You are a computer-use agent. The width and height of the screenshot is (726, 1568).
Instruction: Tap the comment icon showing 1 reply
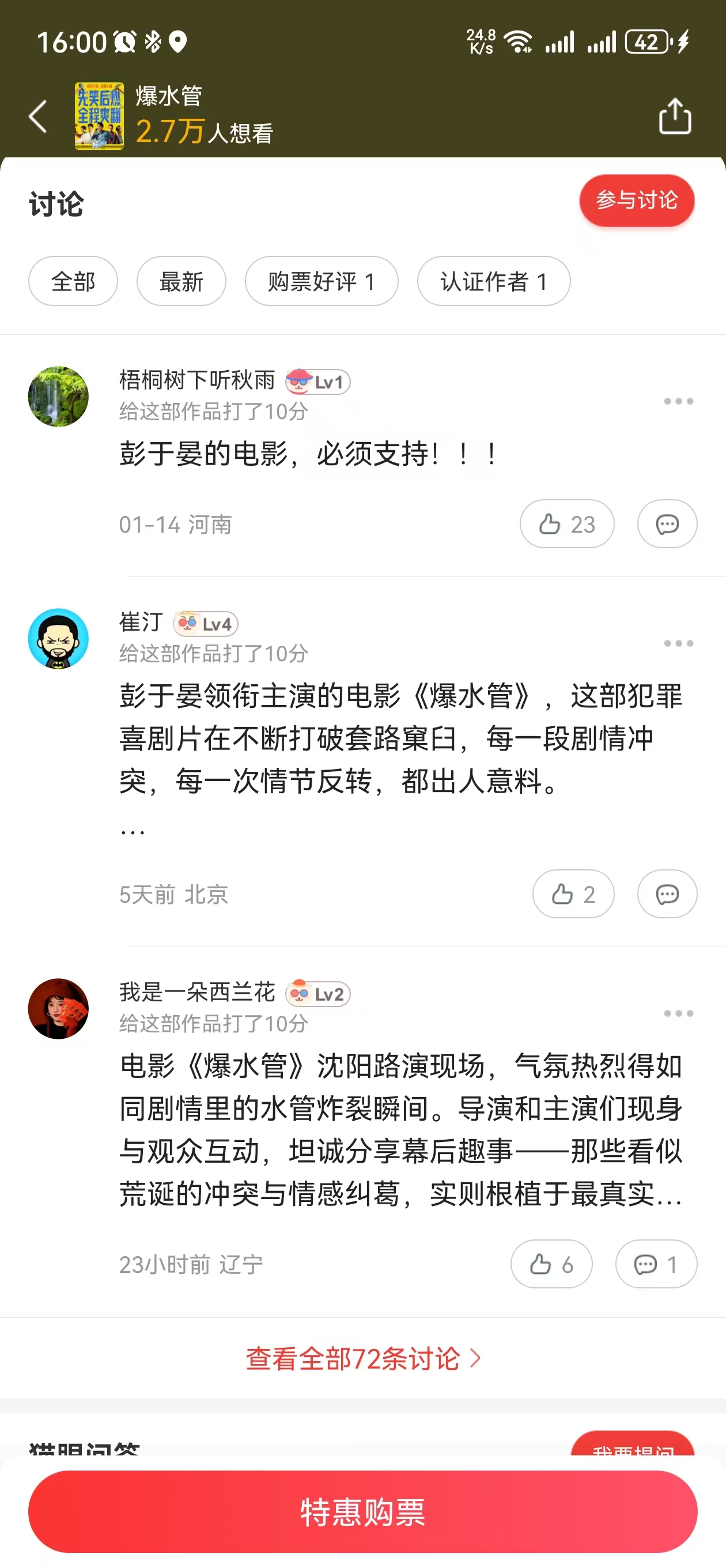656,1264
